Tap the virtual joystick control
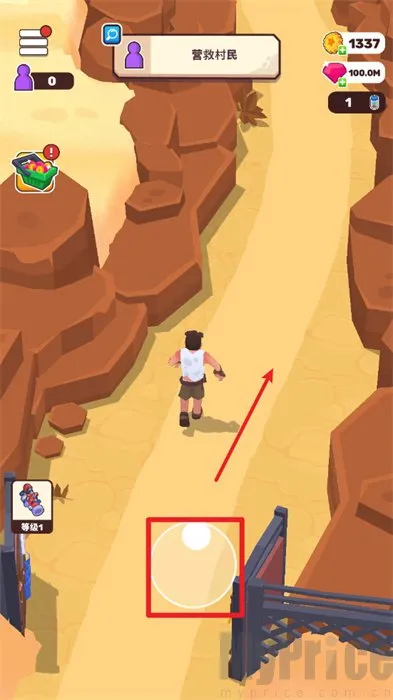The image size is (393, 700). coord(194,566)
